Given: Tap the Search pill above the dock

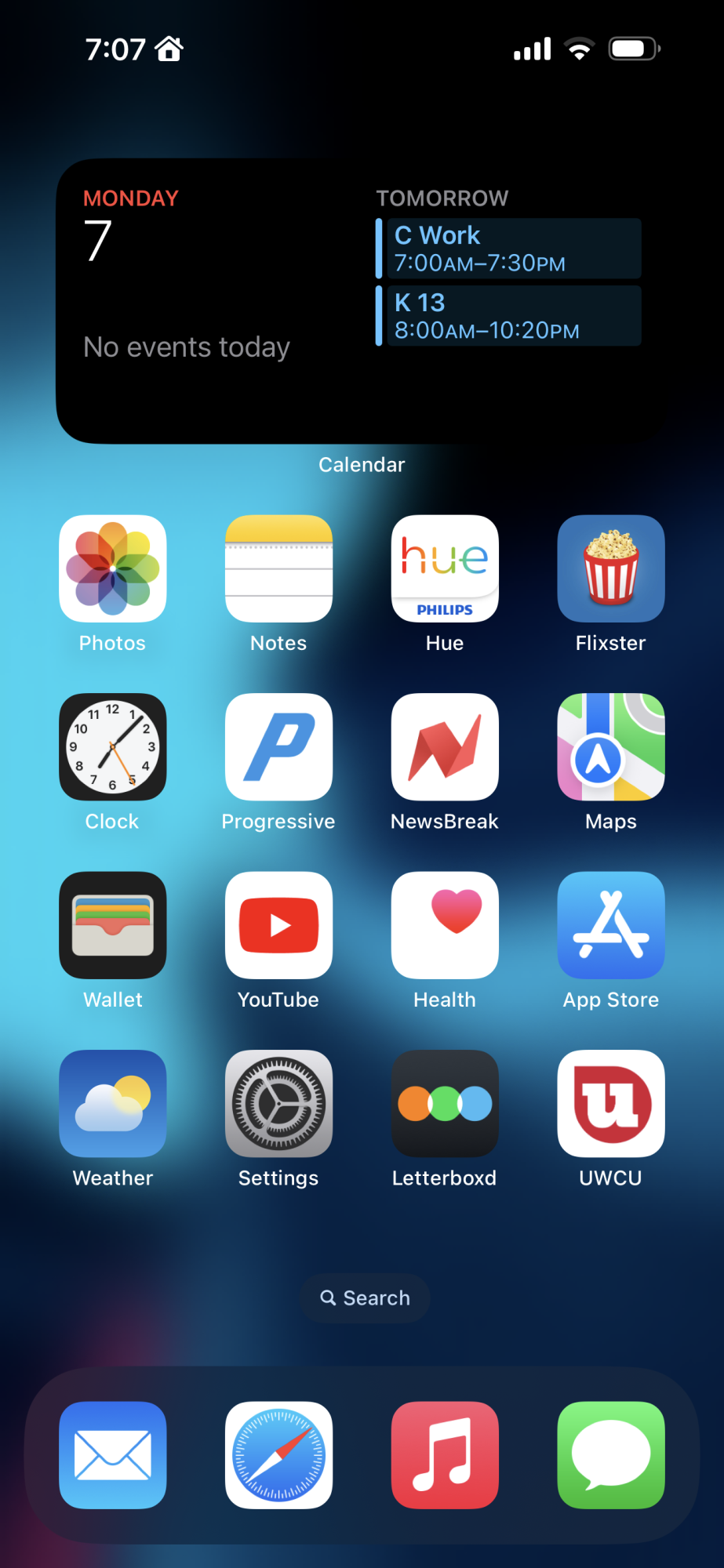Looking at the screenshot, I should tap(365, 1298).
